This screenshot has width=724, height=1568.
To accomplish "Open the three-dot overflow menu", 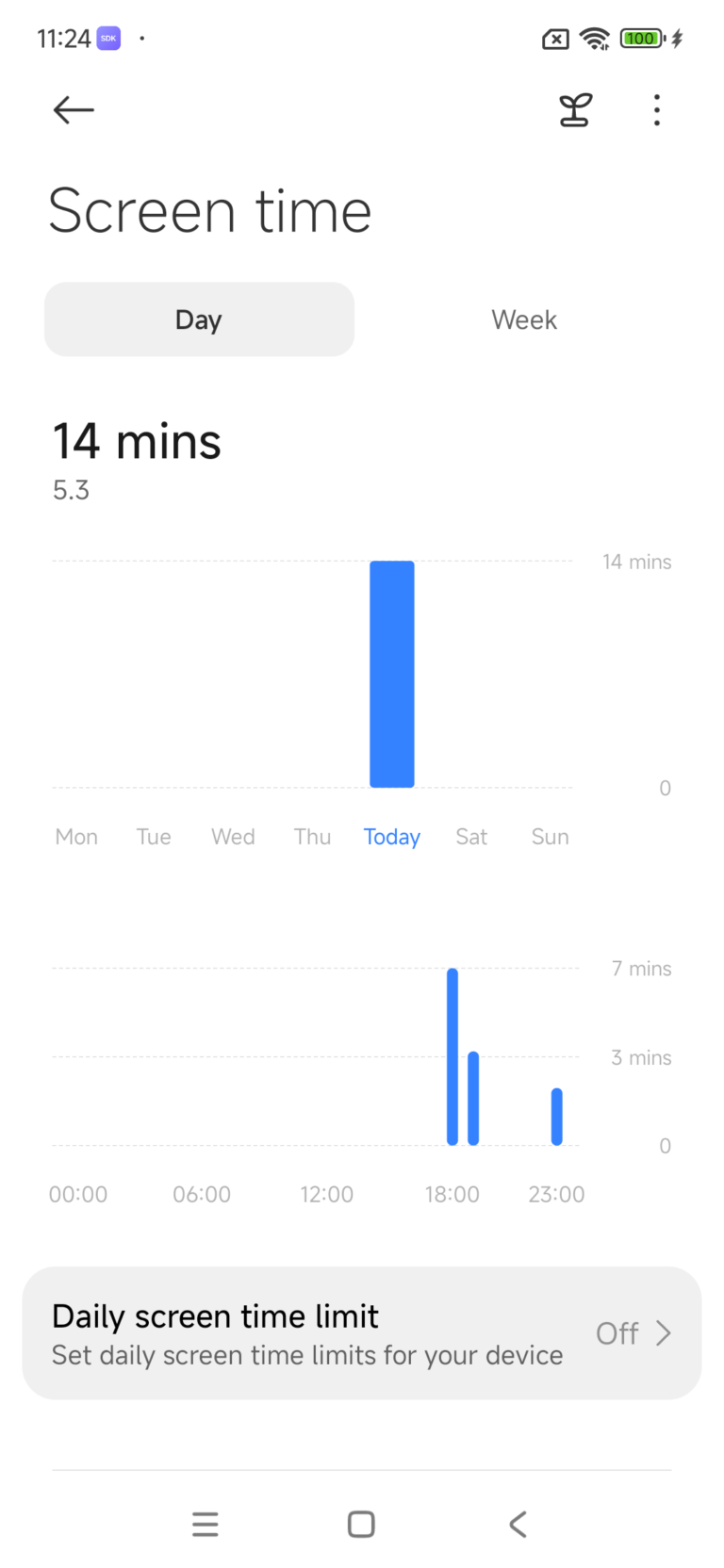I will 656,110.
